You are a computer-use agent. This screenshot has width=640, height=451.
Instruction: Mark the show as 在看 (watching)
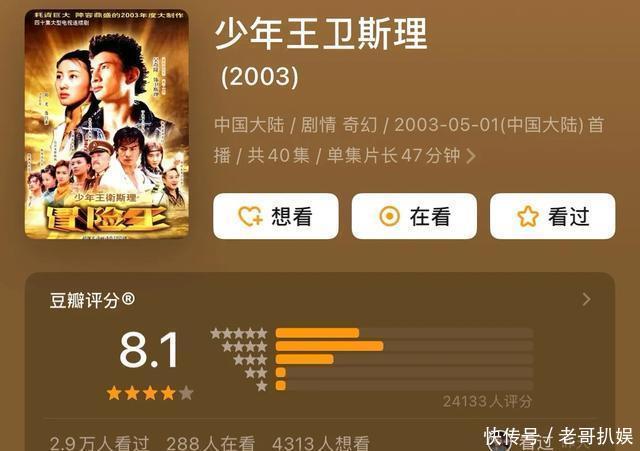413,216
